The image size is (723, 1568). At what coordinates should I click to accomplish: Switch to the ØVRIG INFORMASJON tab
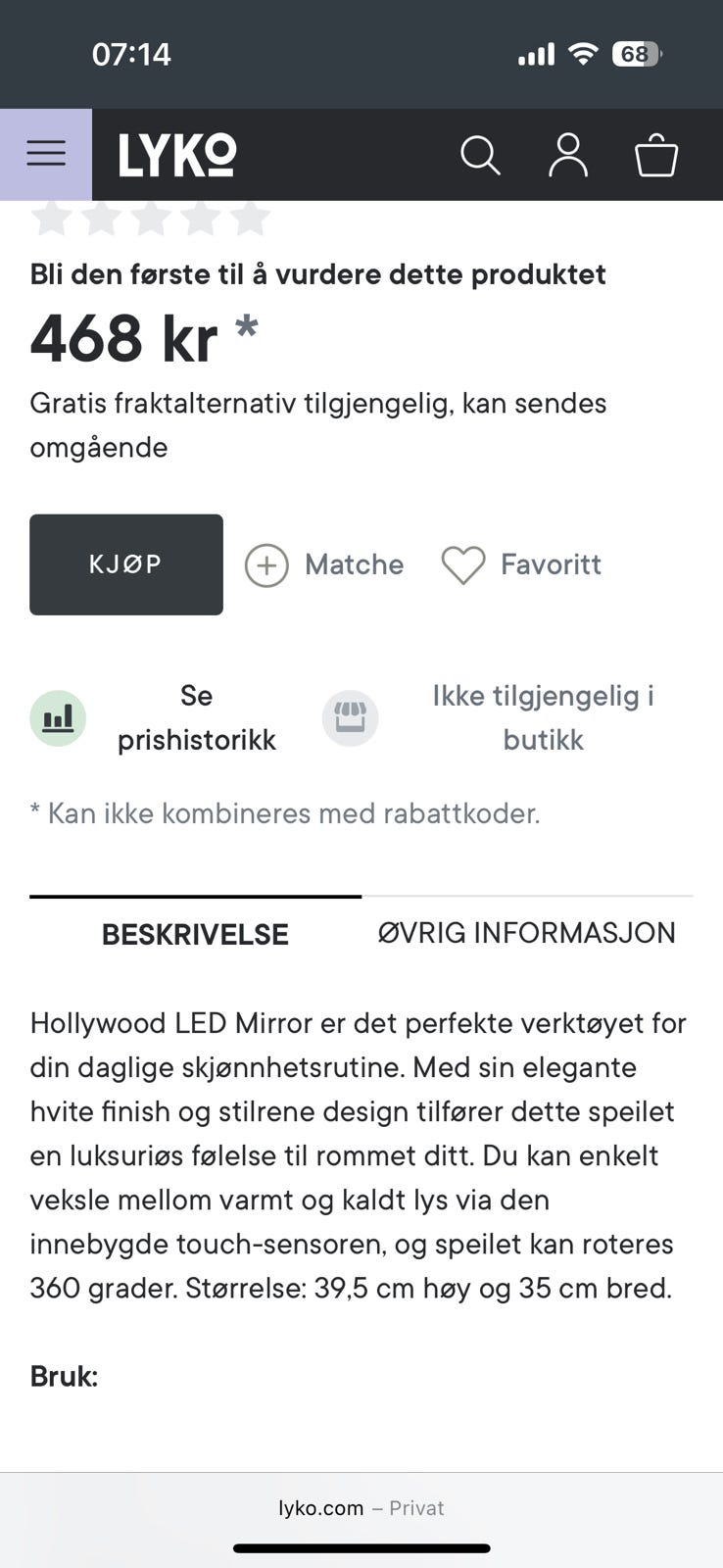point(527,932)
